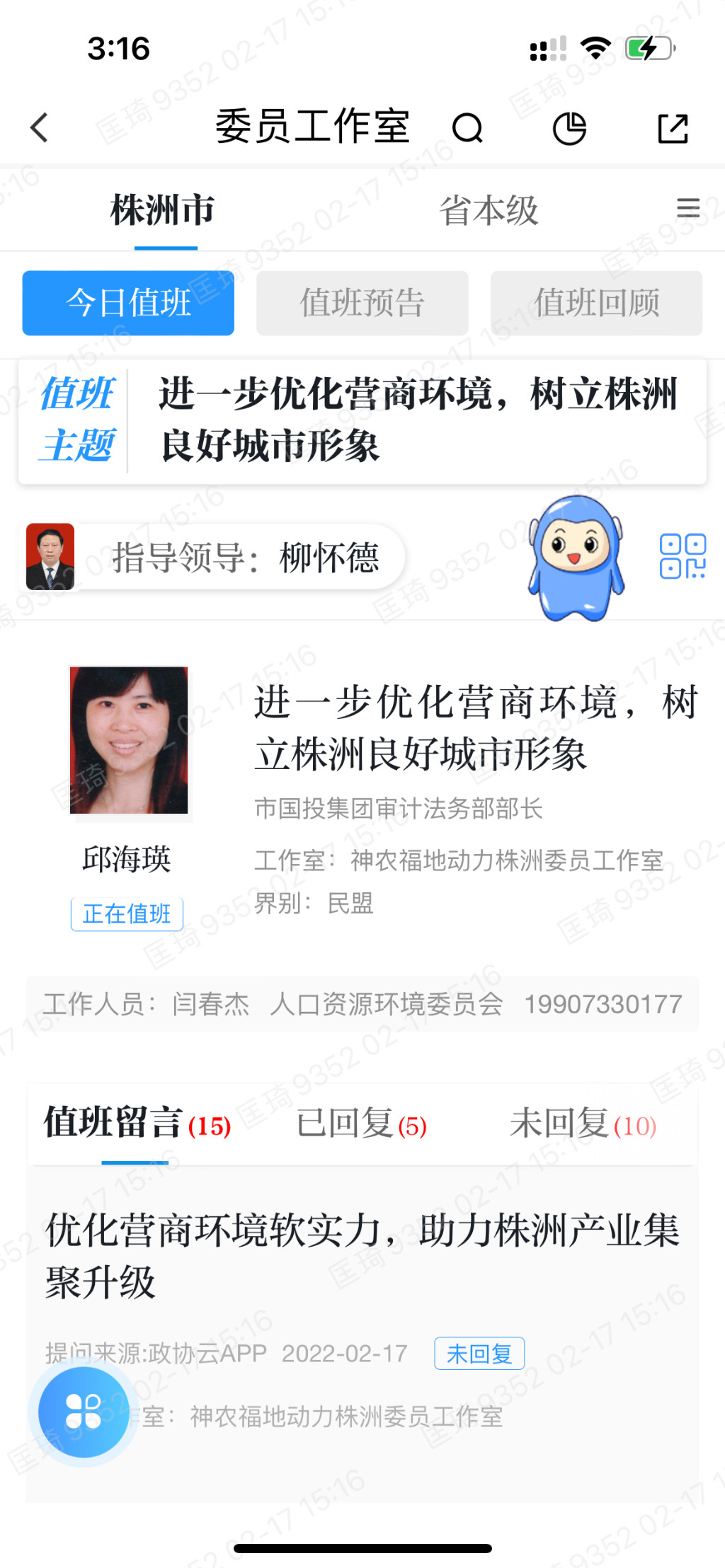725x1568 pixels.
Task: Open message 优化营商环境软实力
Action: point(362,1255)
